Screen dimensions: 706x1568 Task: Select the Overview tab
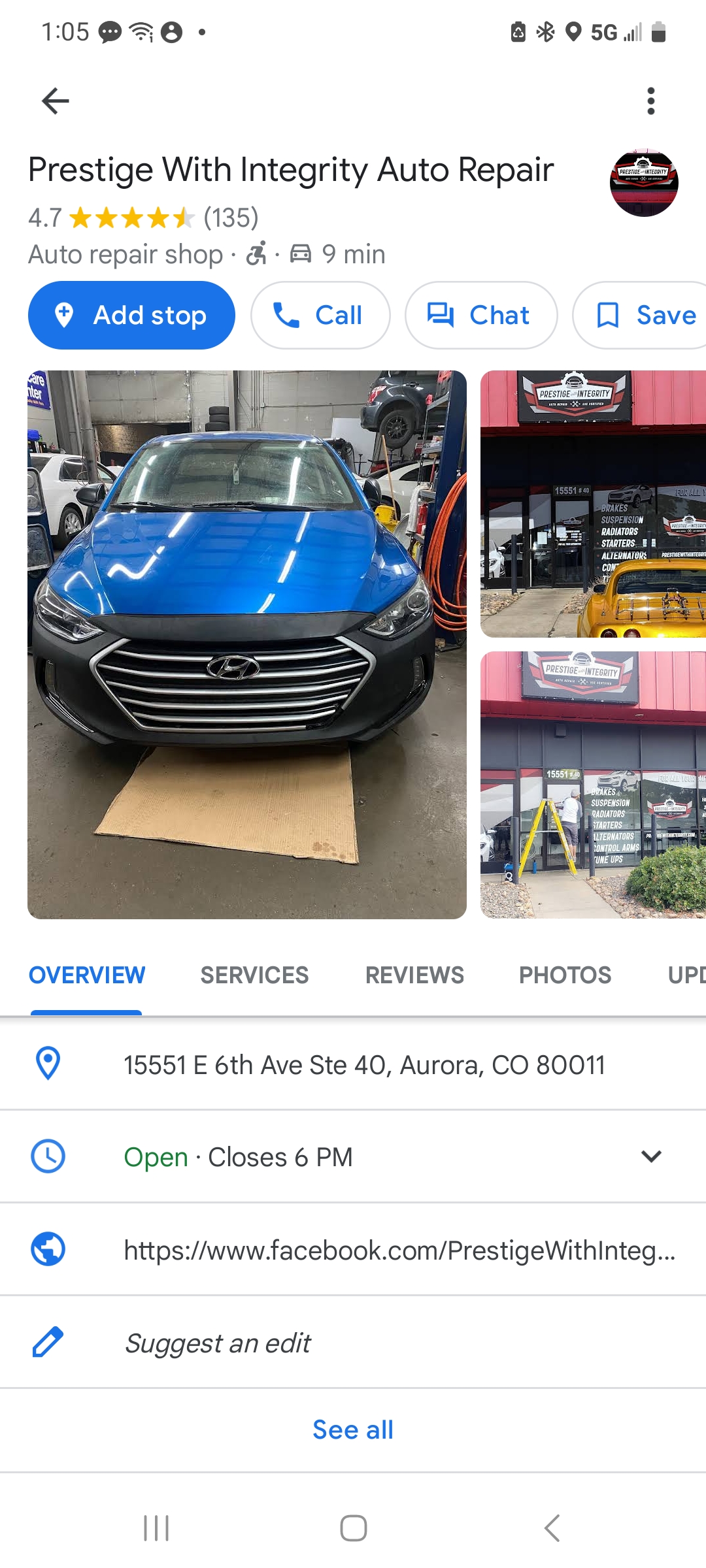pos(87,975)
